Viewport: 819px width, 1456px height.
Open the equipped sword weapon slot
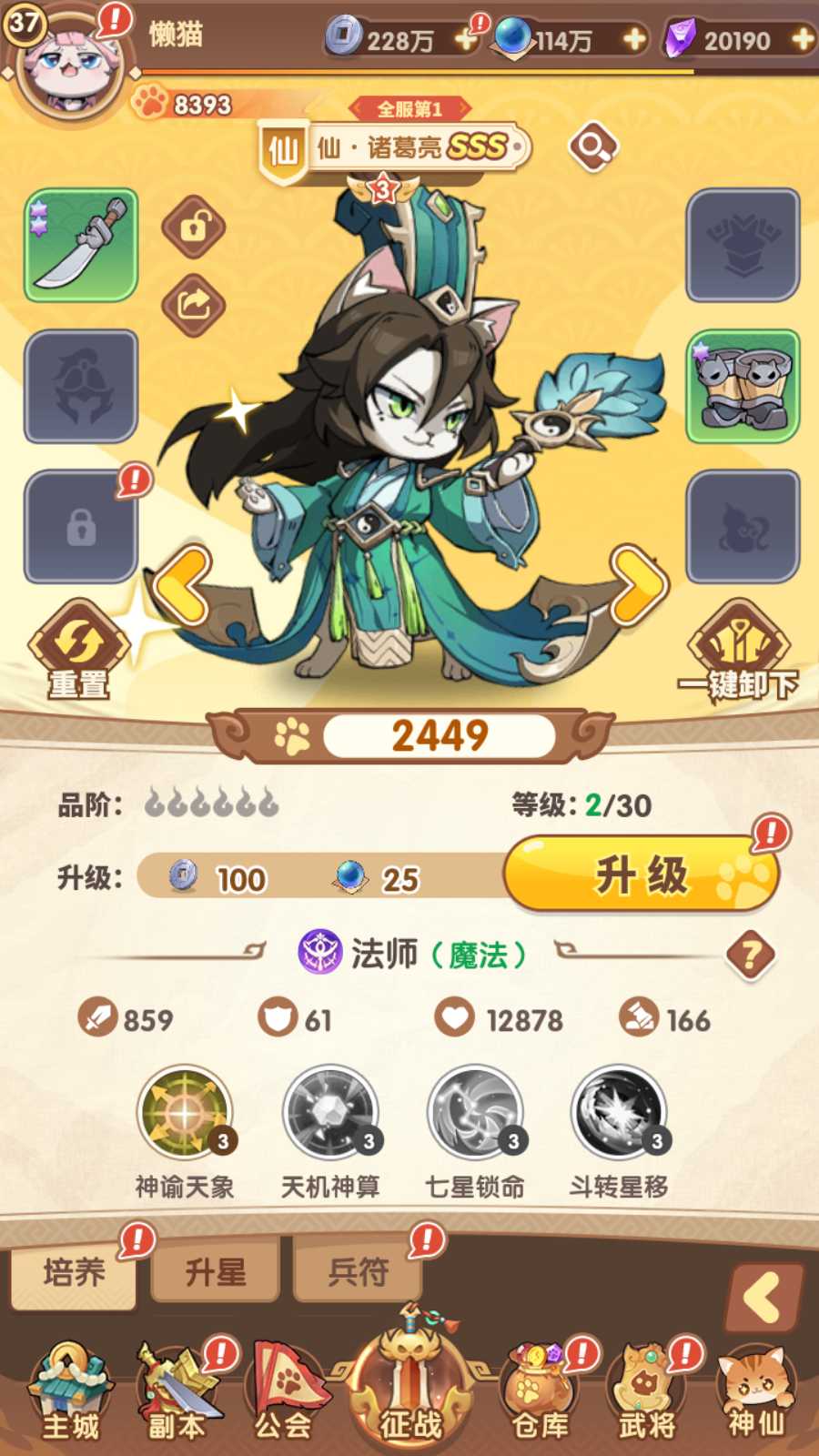81,245
